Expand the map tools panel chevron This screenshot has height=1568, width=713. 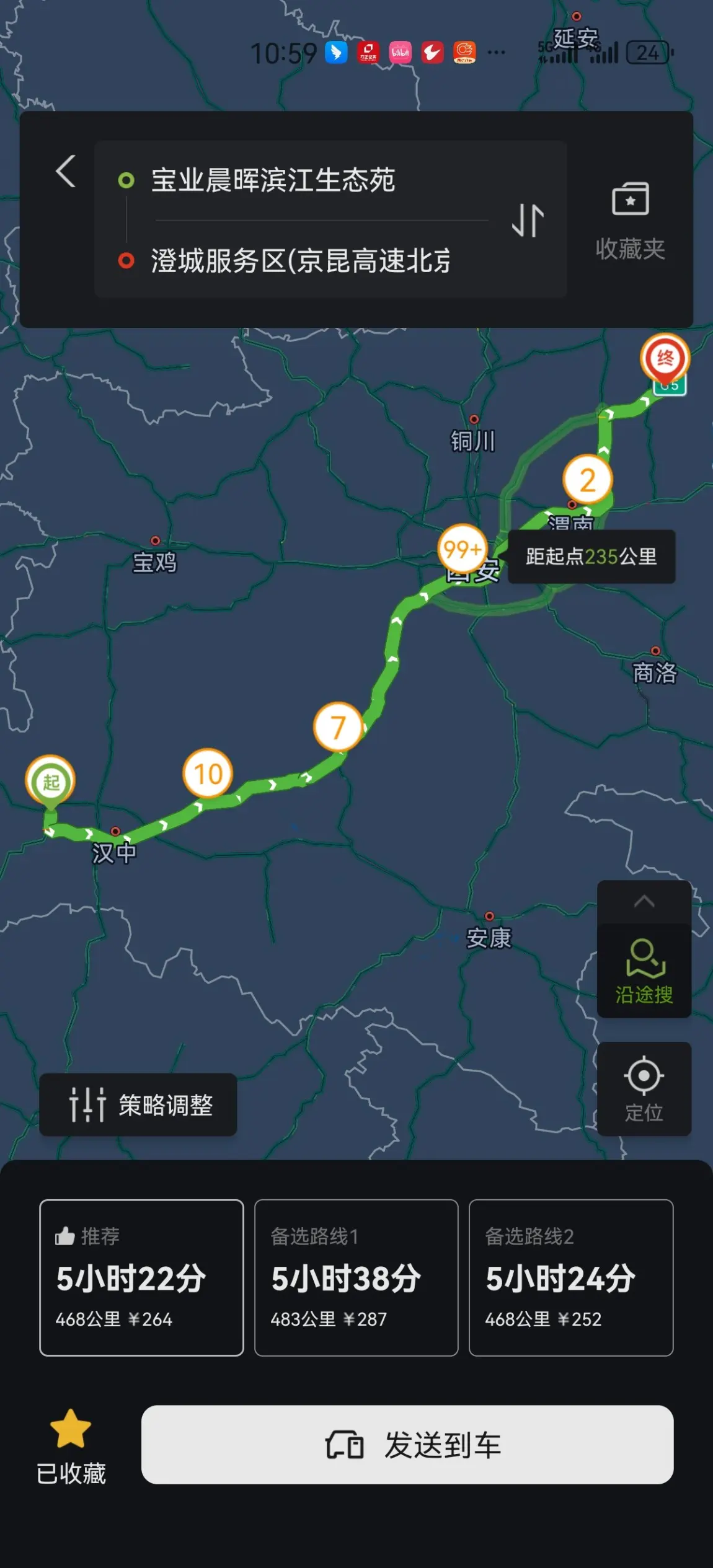(644, 901)
